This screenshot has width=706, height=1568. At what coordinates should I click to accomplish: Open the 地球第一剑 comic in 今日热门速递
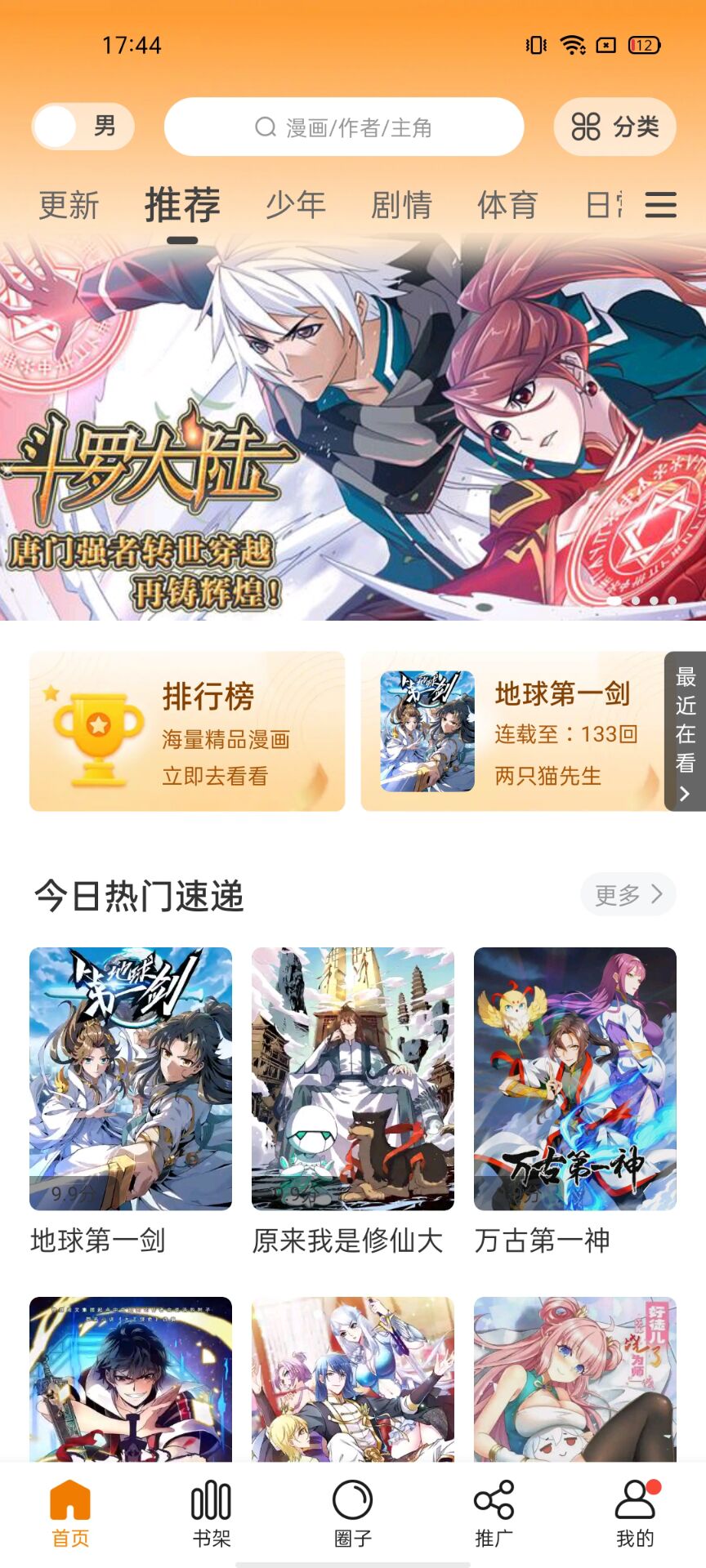click(x=131, y=1078)
